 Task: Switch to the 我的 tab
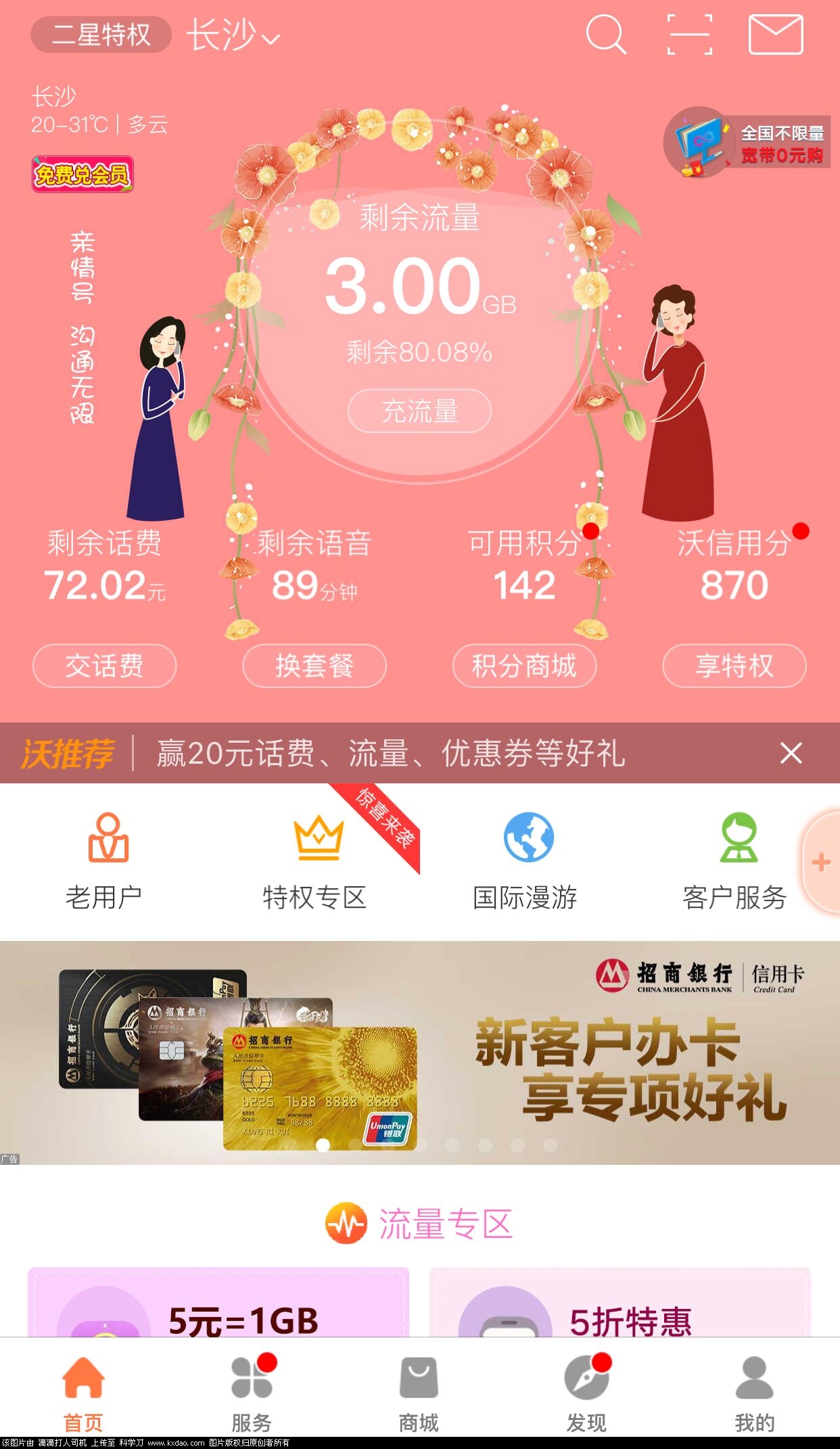point(754,1394)
